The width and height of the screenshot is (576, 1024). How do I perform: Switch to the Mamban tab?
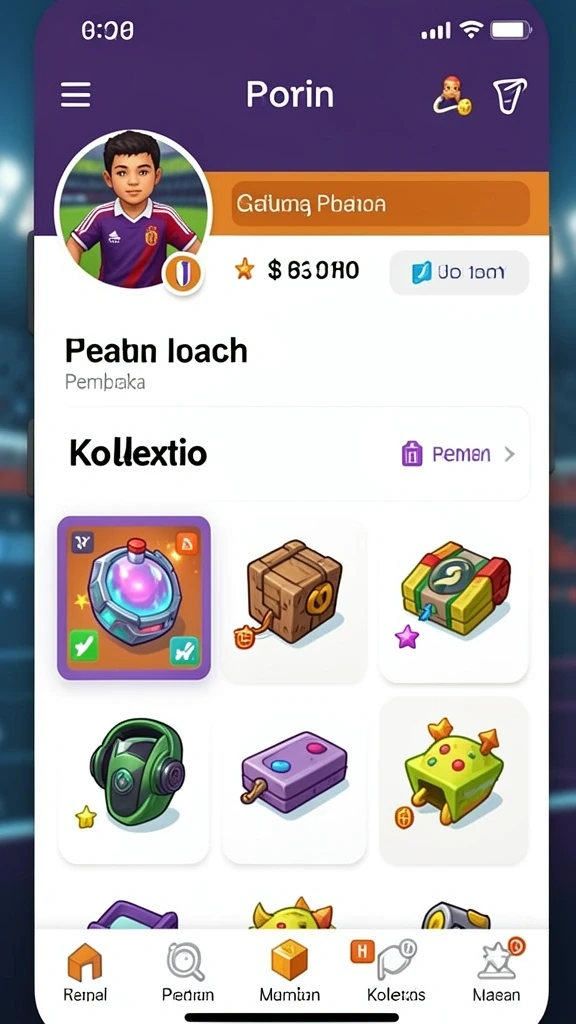point(289,972)
